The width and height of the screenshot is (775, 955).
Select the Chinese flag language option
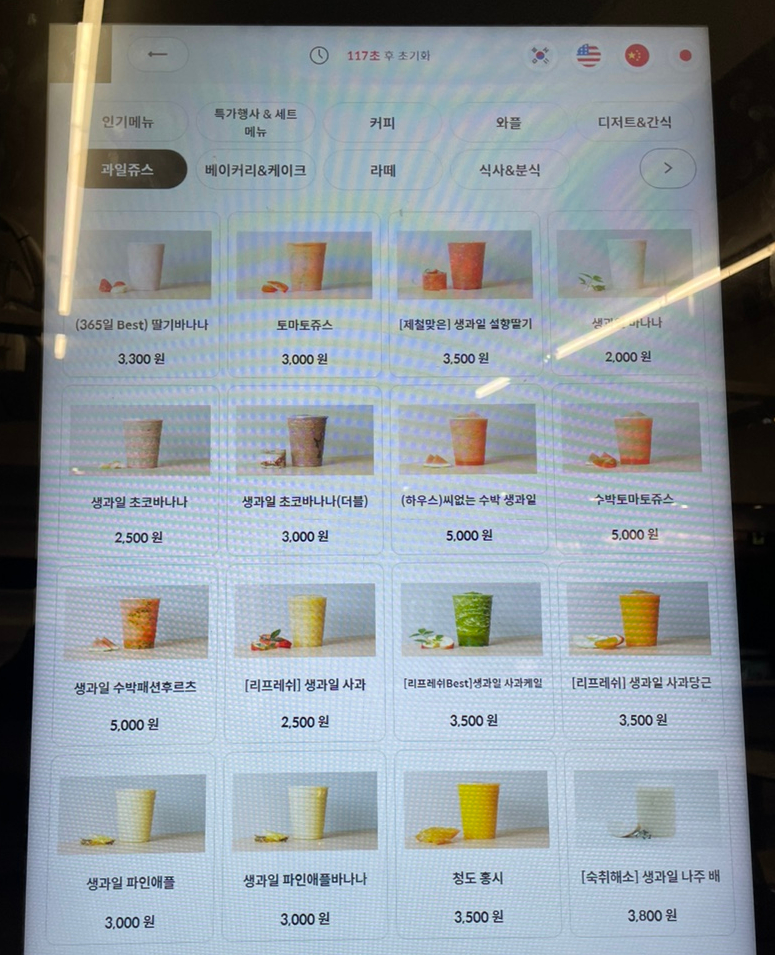[x=636, y=56]
